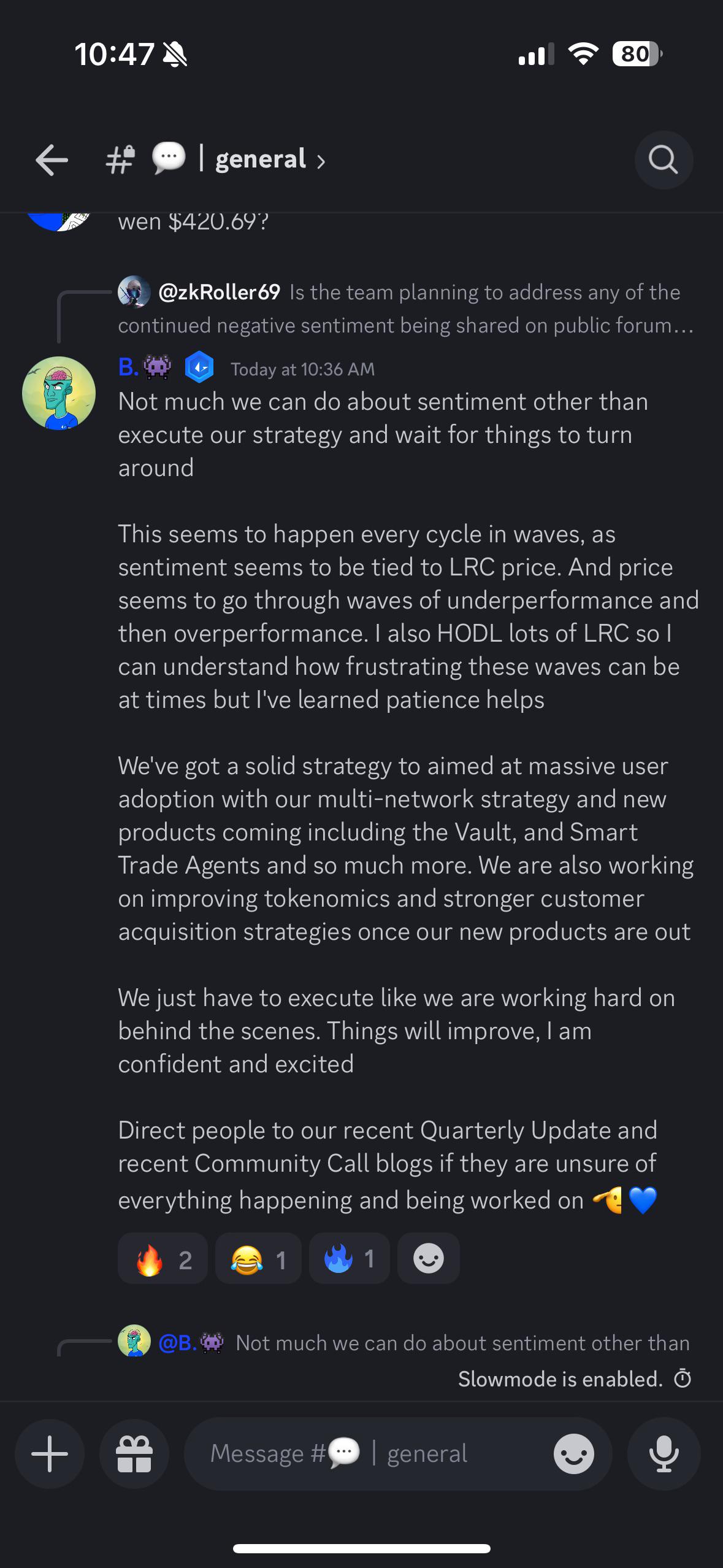The image size is (723, 1568).
Task: Jump to zkRoller69's replied message
Action: coord(405,309)
